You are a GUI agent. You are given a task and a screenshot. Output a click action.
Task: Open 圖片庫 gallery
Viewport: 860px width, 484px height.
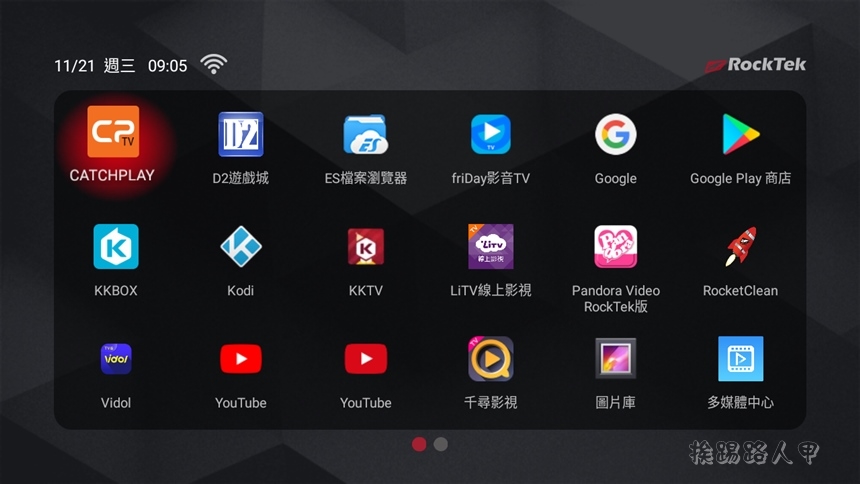coord(616,359)
